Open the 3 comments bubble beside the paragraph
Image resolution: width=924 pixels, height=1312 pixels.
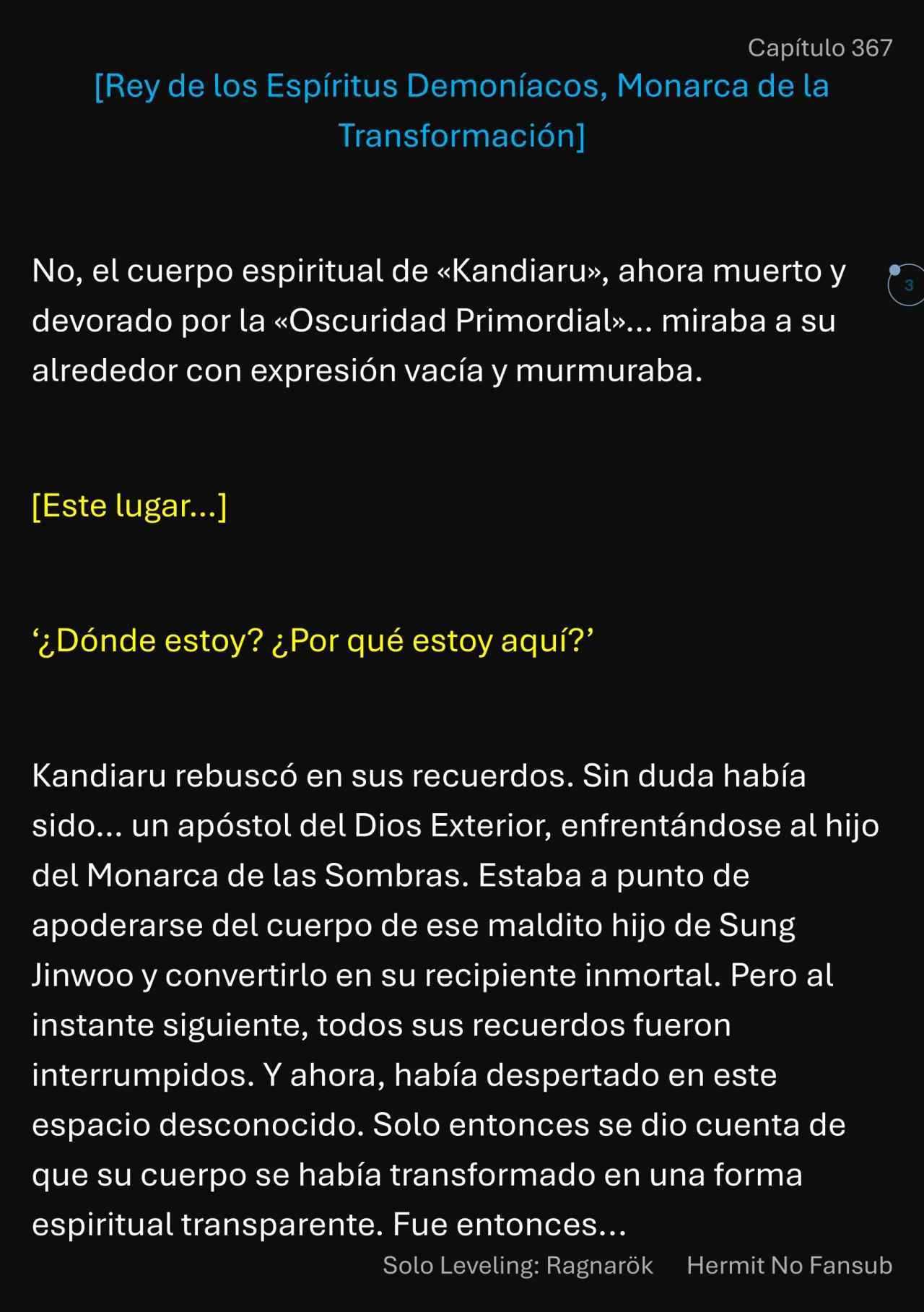coord(907,285)
